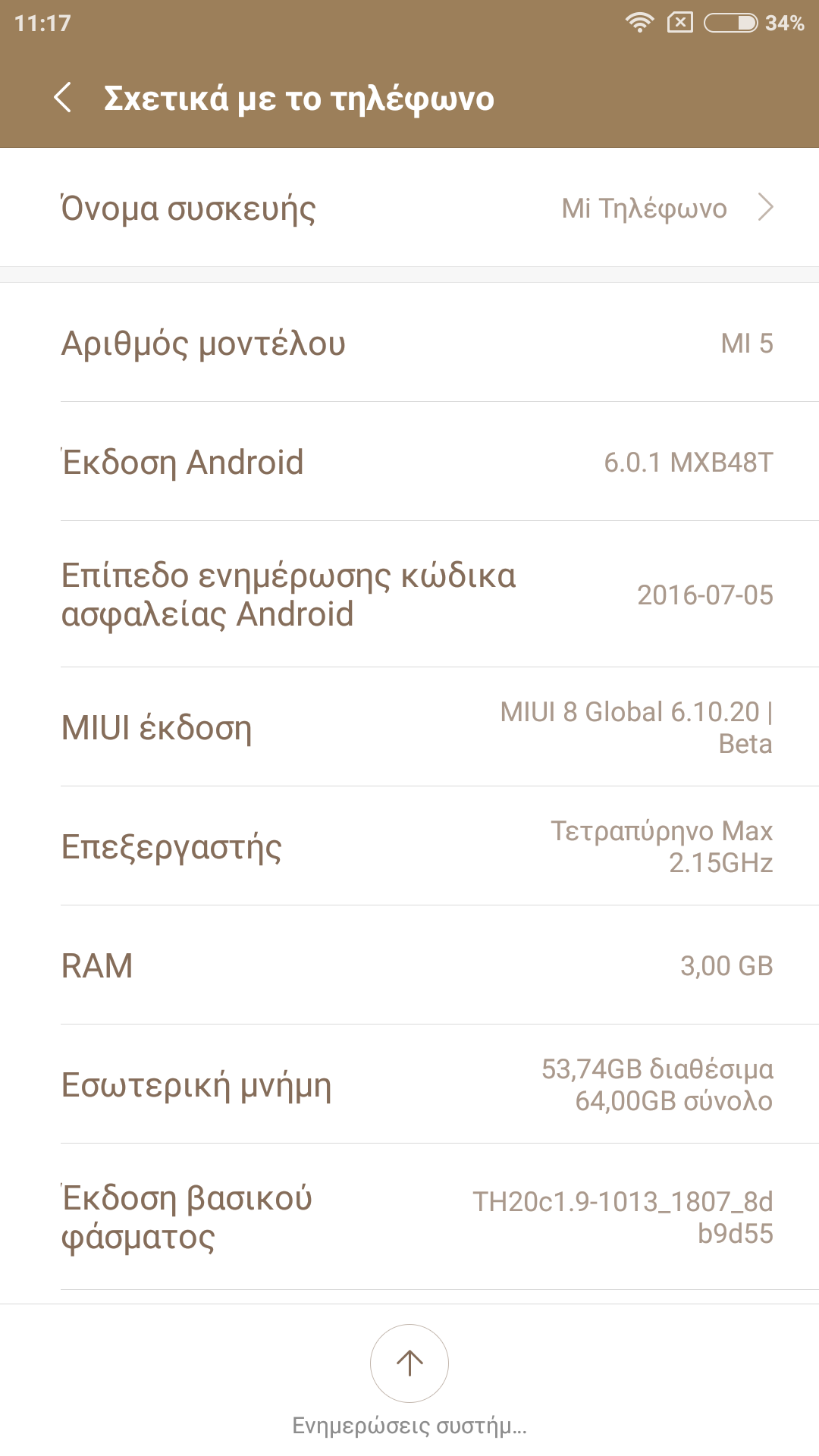Viewport: 819px width, 1456px height.
Task: Tap the Έκδοση Android row
Action: pos(409,462)
